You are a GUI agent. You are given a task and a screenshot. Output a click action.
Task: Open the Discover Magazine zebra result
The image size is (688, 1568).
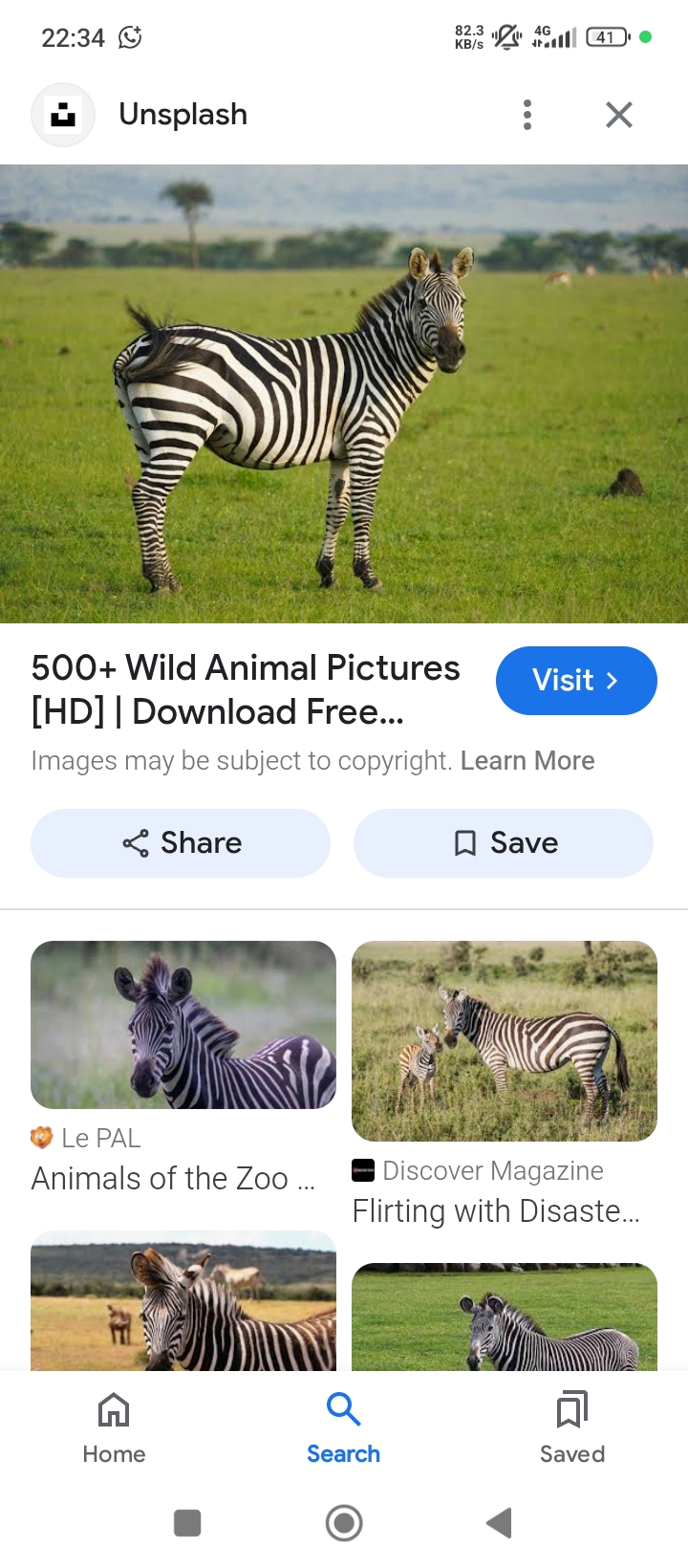505,1041
